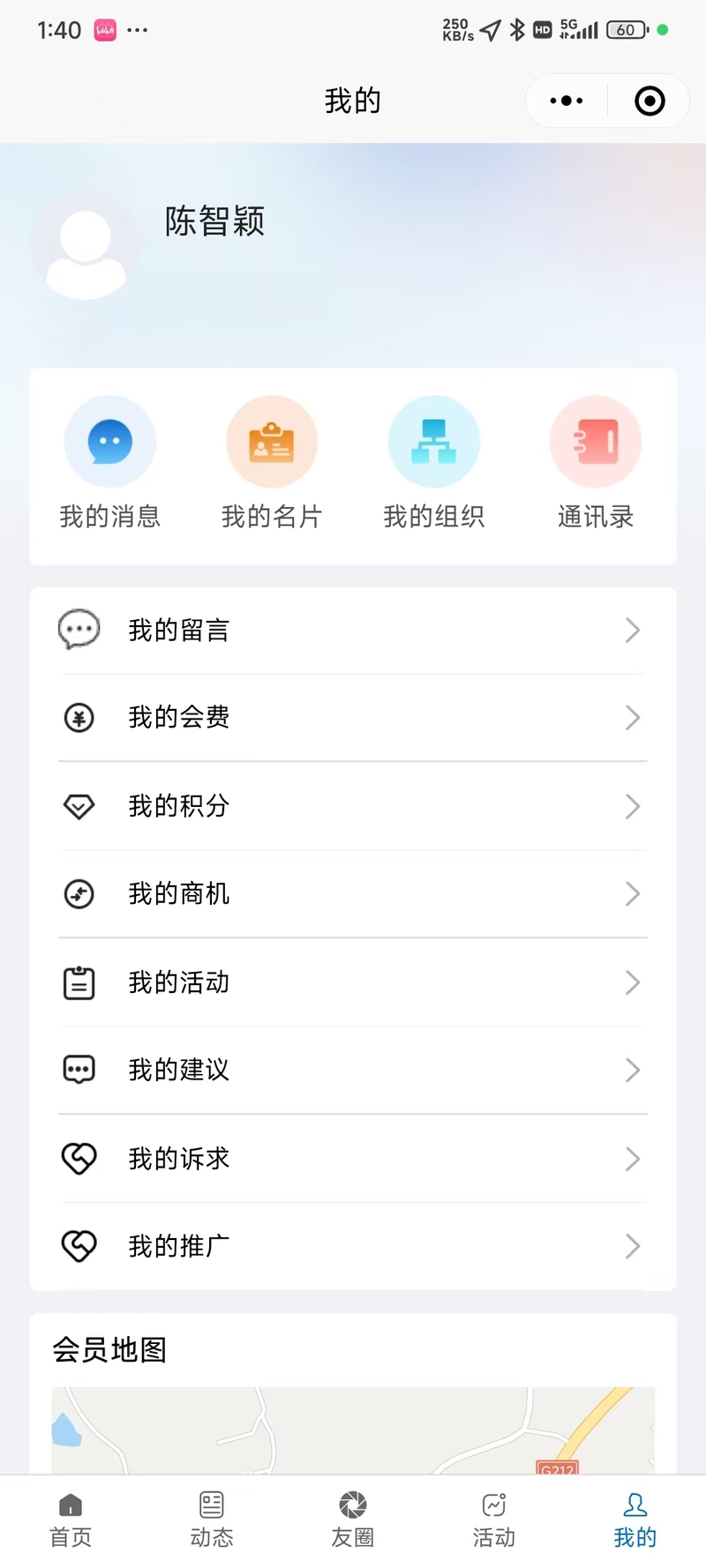Screen dimensions: 706x1568
Task: Close the mini program with the circle icon
Action: point(650,101)
